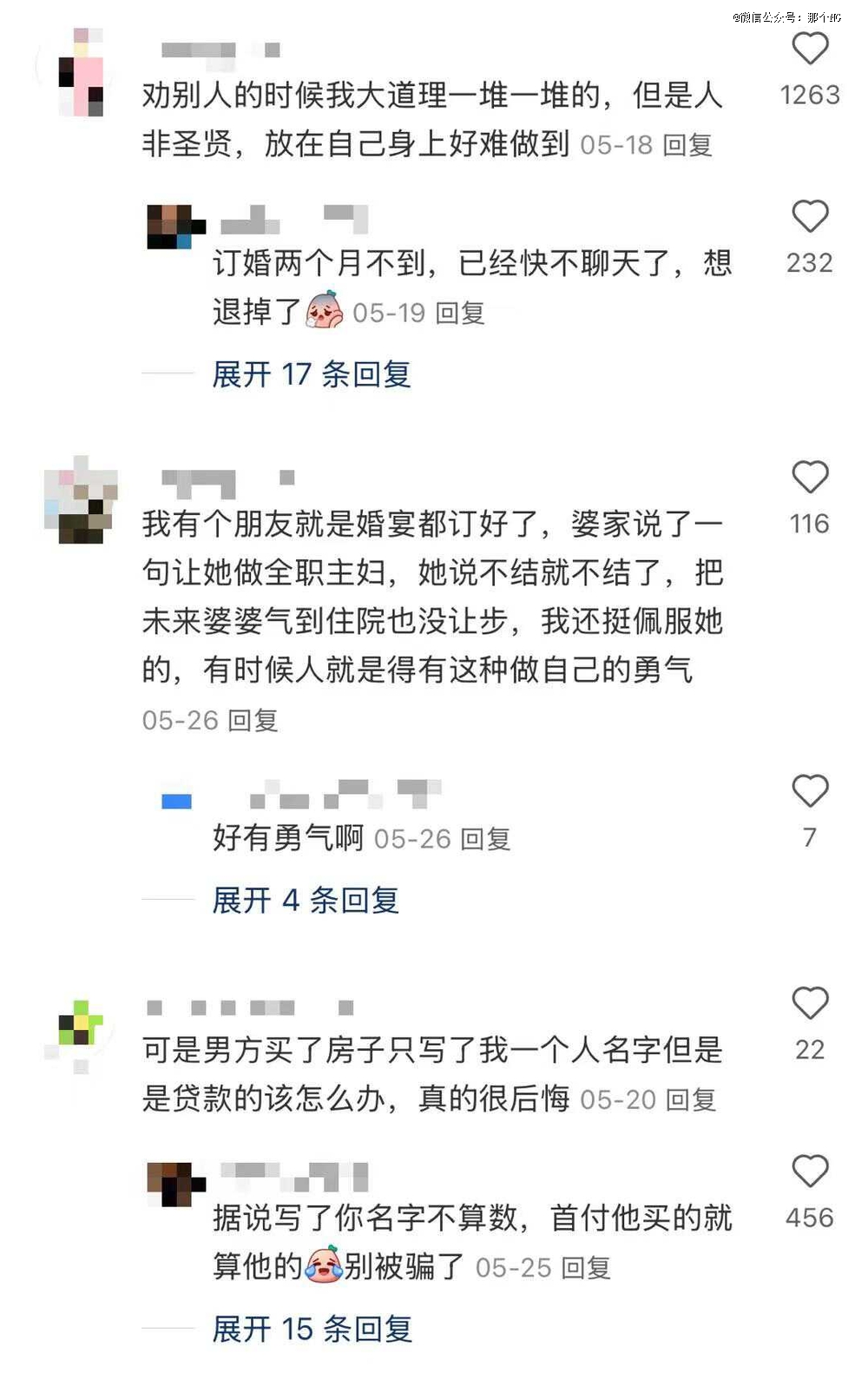
Task: Expand 15 replies
Action: (311, 1329)
